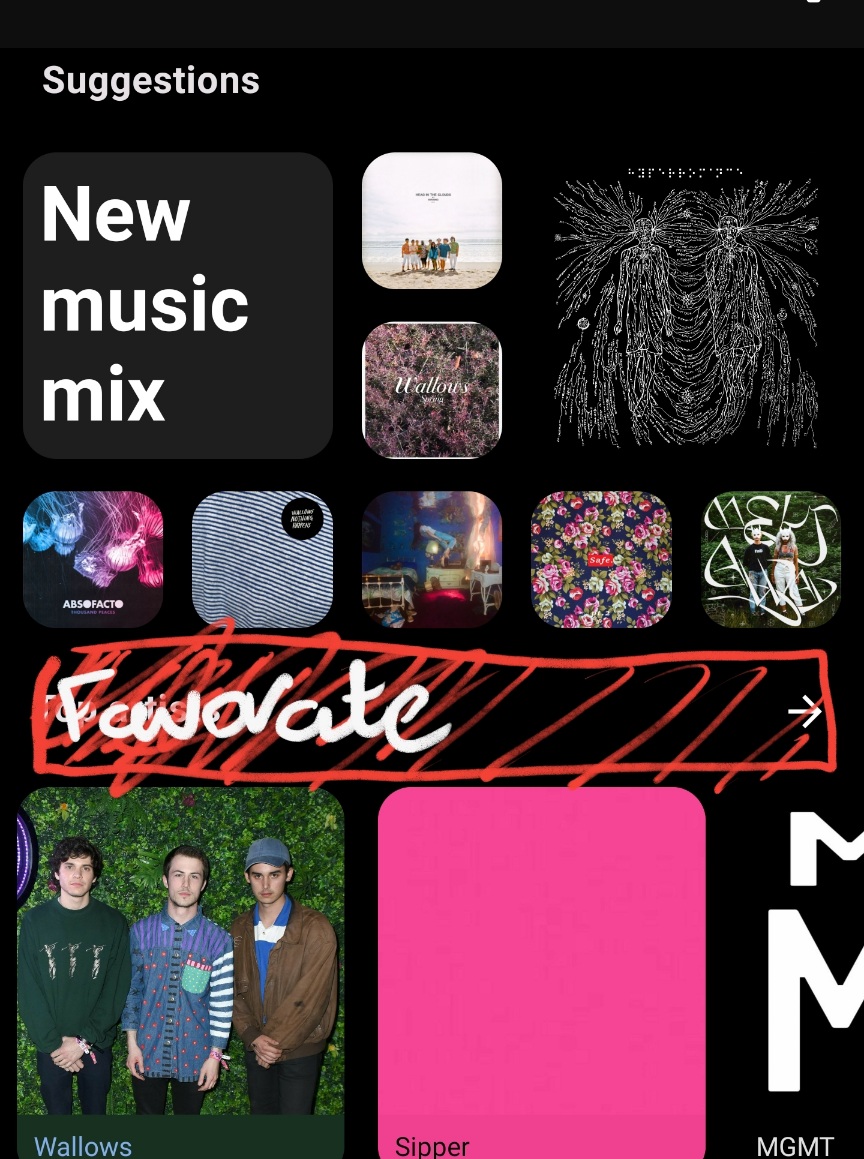This screenshot has width=864, height=1159.
Task: Open the MGMT artist link
Action: [x=795, y=1146]
